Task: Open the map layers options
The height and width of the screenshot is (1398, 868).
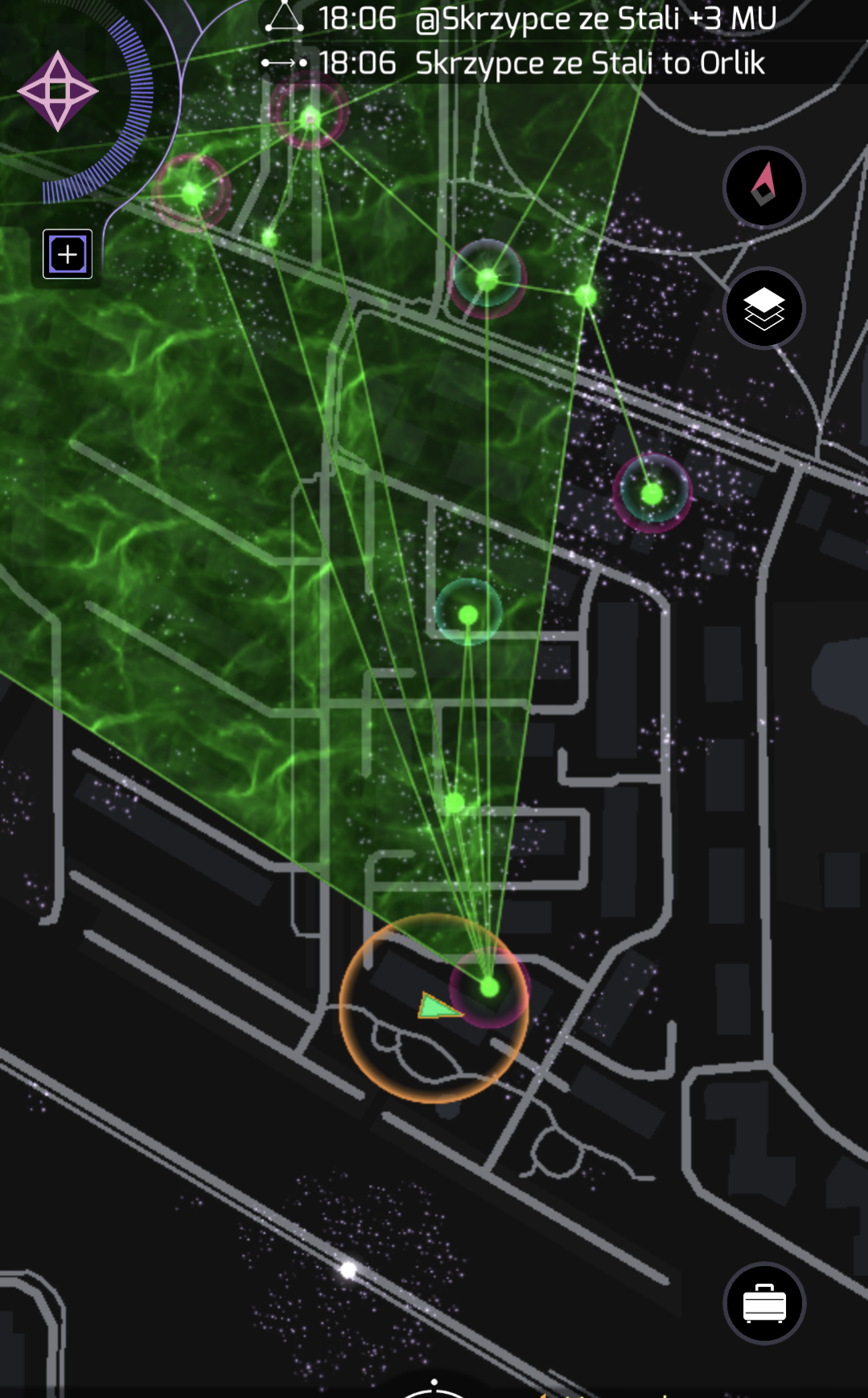Action: pos(763,309)
